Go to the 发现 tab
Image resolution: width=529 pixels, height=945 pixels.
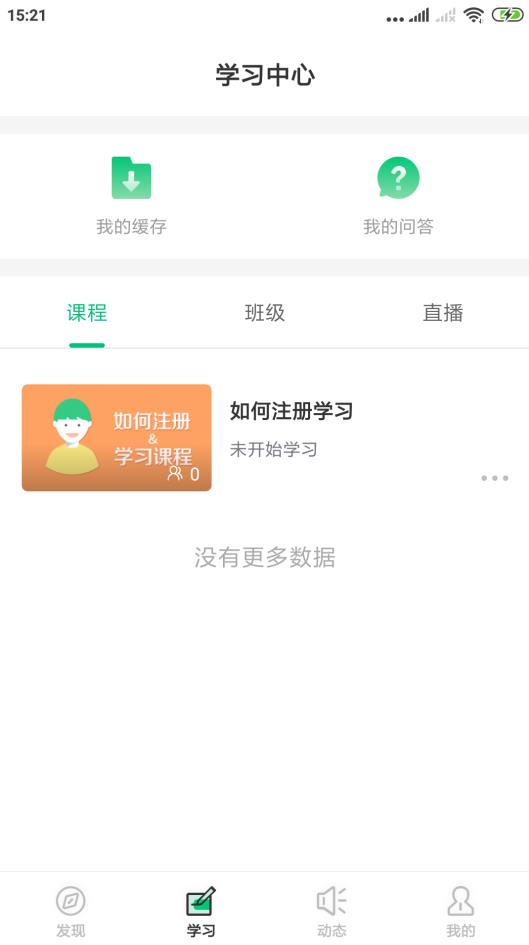70,911
